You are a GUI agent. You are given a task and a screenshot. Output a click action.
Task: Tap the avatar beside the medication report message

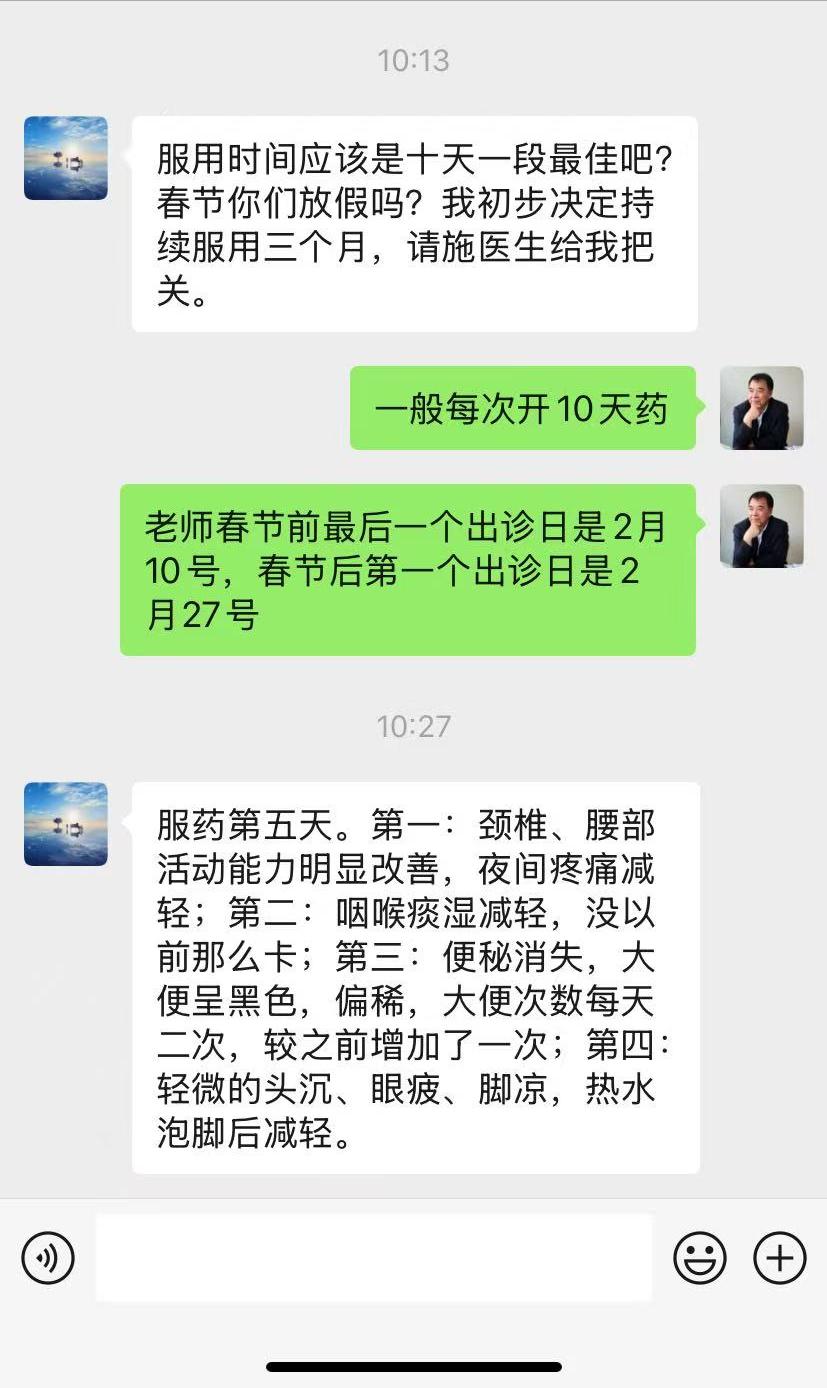click(65, 827)
